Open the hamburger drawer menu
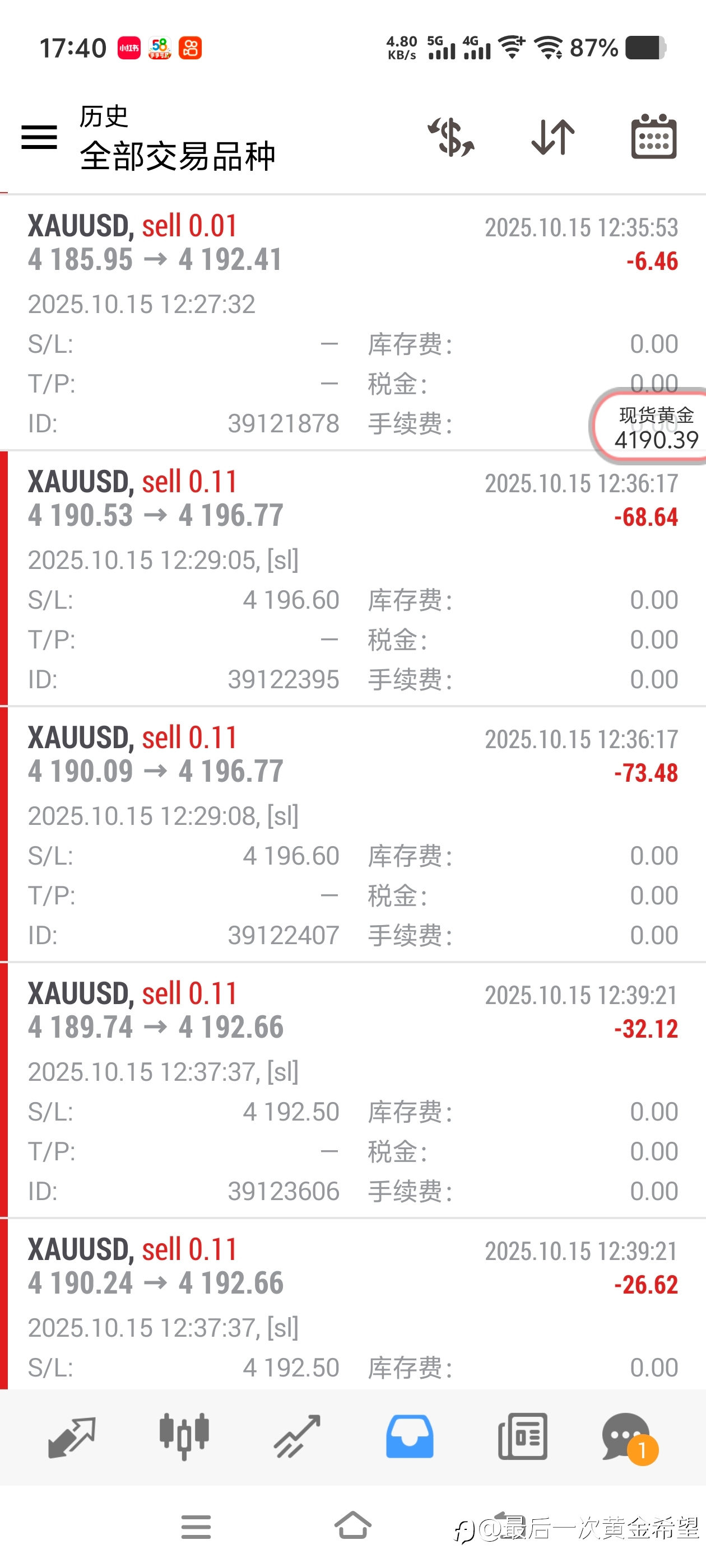 click(x=39, y=137)
